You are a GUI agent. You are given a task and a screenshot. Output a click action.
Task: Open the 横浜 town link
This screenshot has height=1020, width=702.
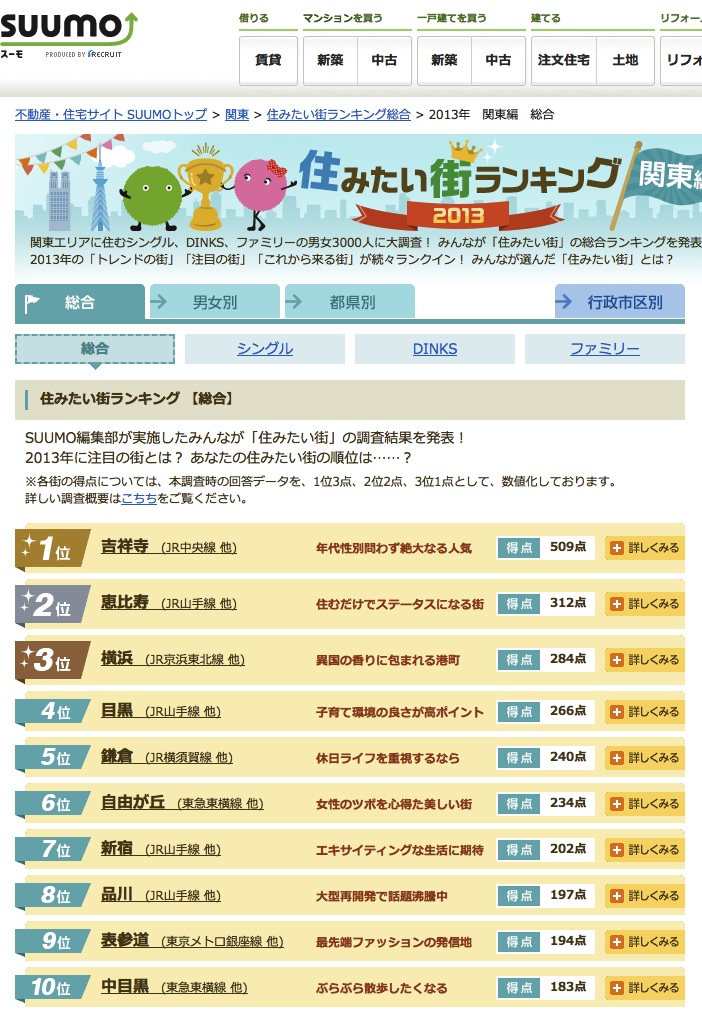click(117, 659)
